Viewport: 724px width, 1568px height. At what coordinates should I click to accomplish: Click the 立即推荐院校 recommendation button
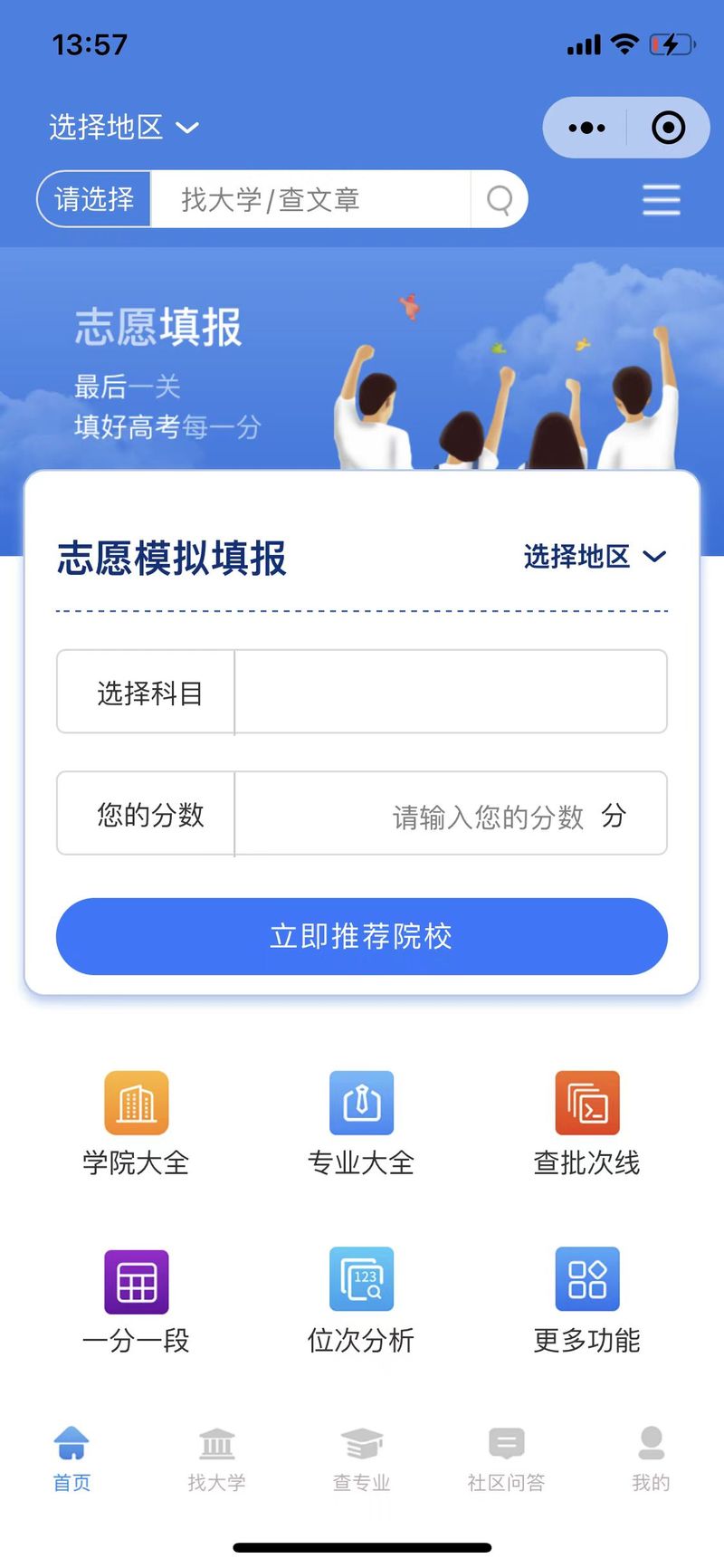pos(361,937)
